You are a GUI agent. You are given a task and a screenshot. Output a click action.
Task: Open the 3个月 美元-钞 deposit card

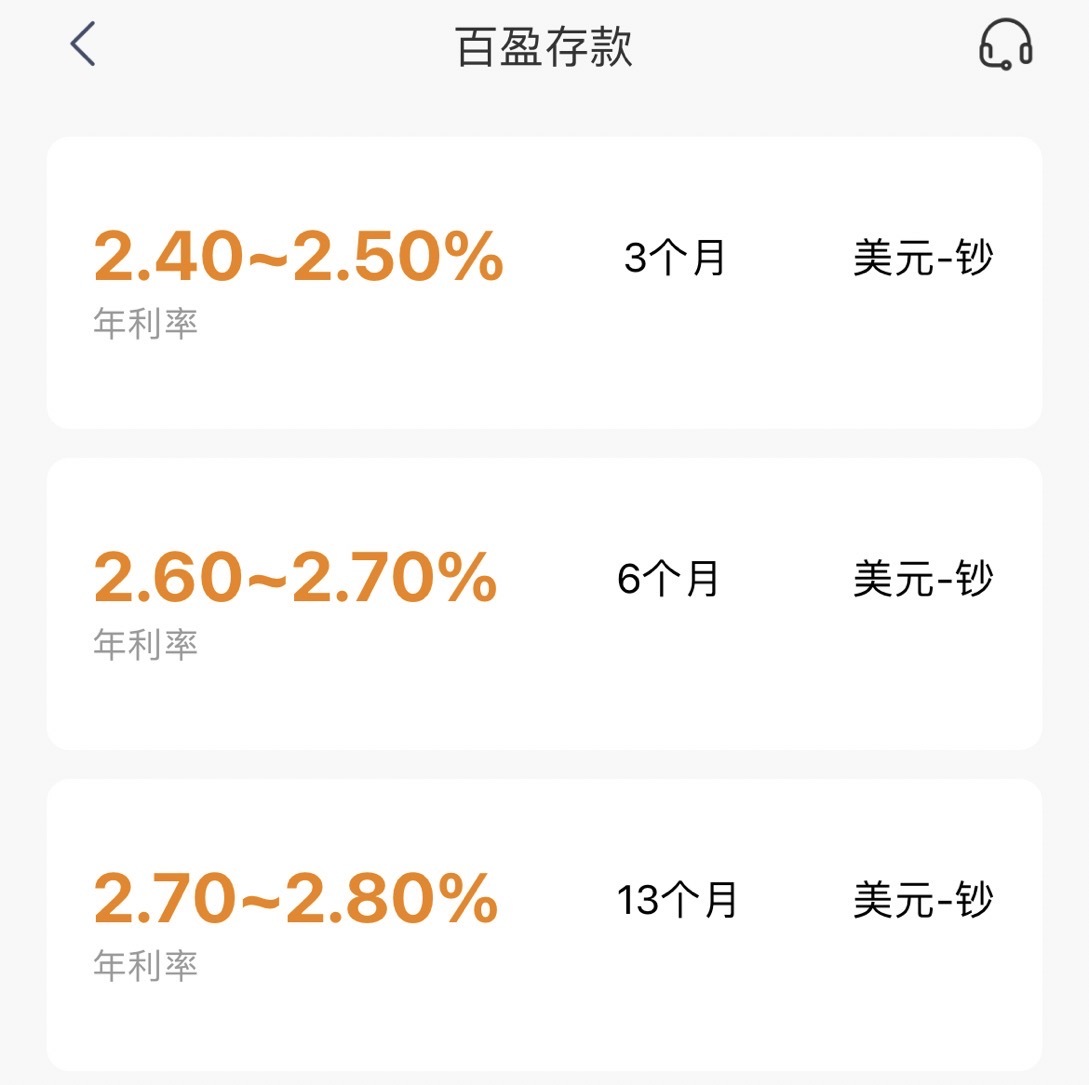pos(544,282)
